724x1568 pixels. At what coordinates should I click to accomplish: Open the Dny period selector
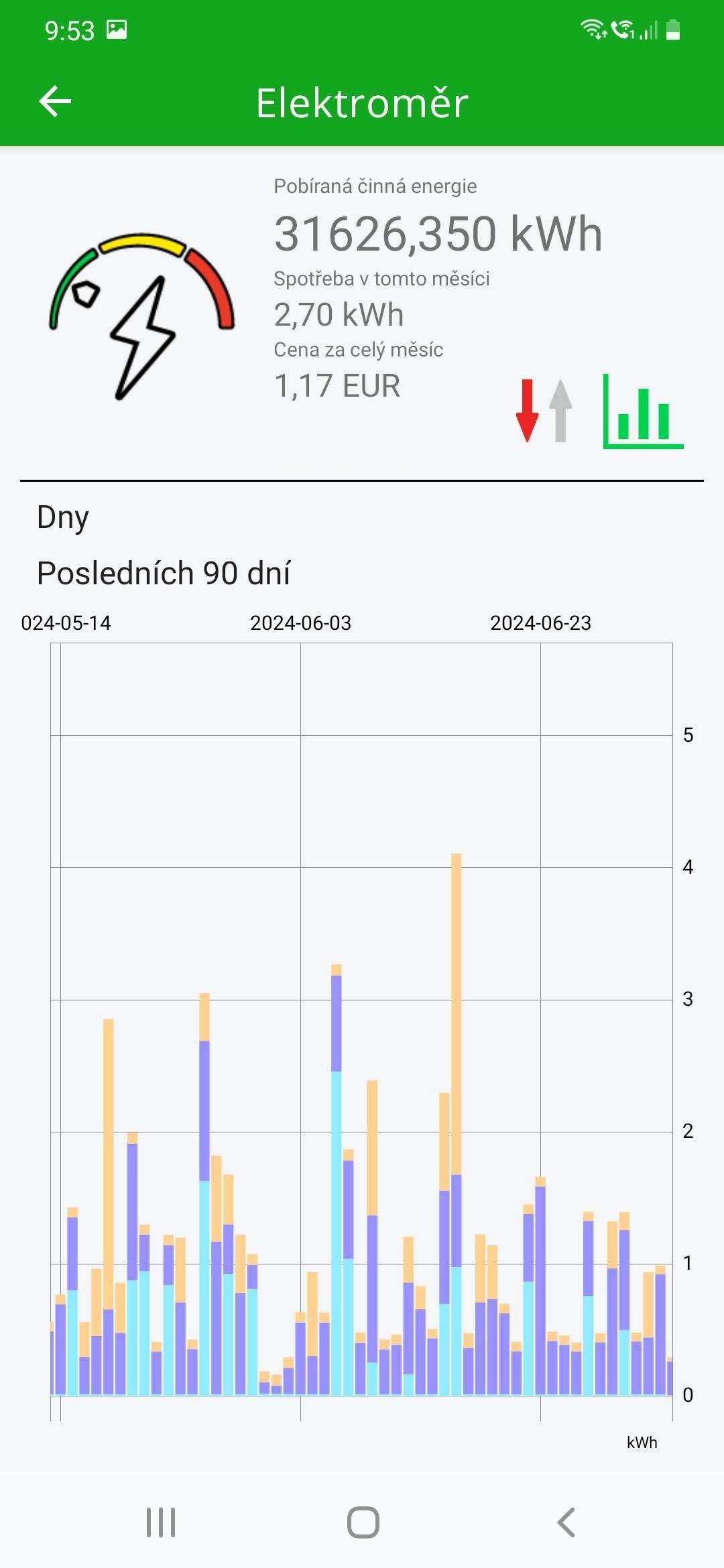click(x=63, y=518)
